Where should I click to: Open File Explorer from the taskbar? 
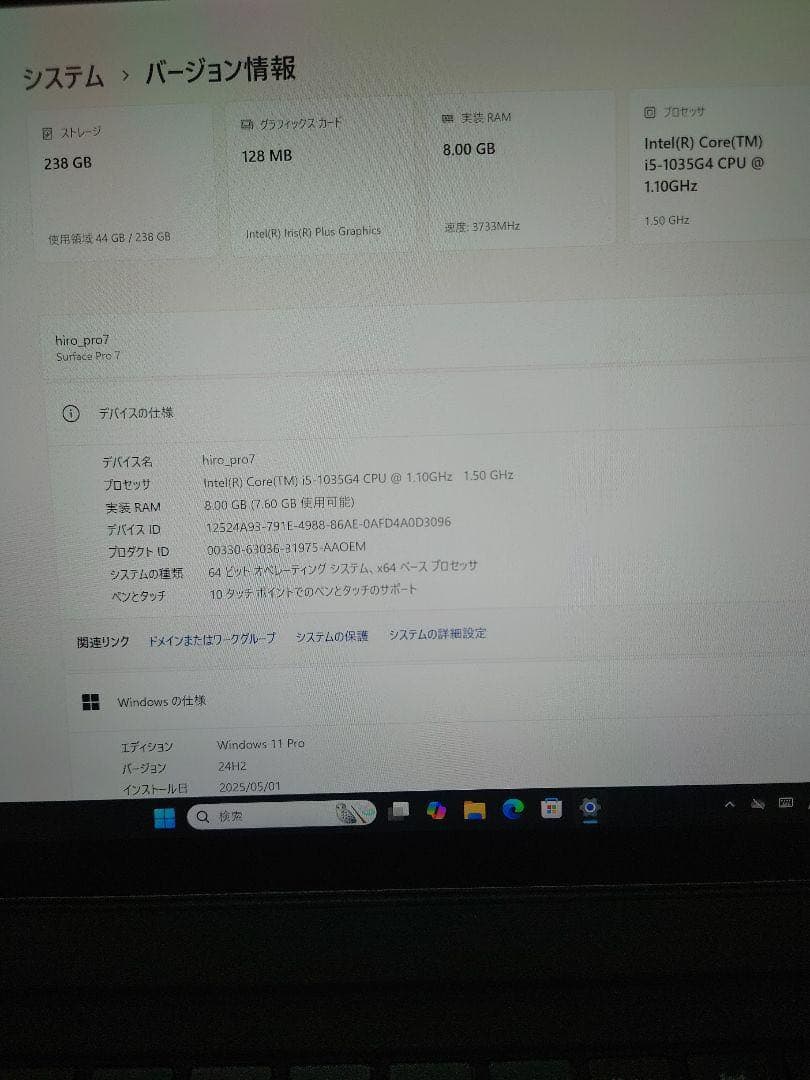[473, 812]
